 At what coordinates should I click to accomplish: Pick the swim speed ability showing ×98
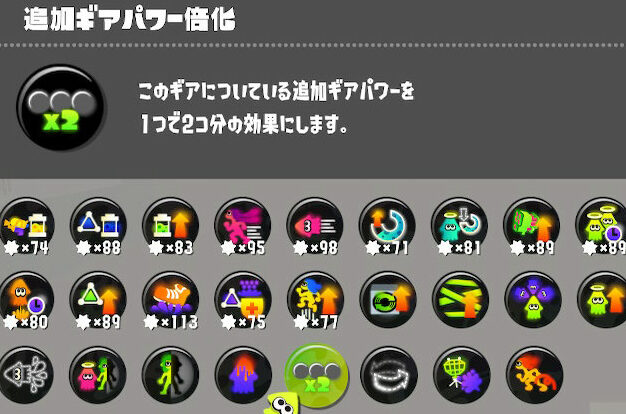coord(314,224)
